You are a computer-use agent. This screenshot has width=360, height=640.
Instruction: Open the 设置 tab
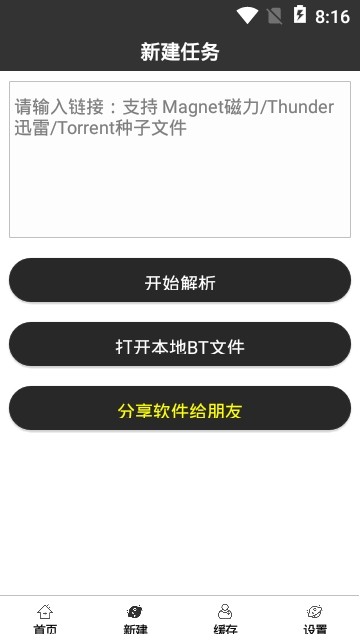pos(315,618)
